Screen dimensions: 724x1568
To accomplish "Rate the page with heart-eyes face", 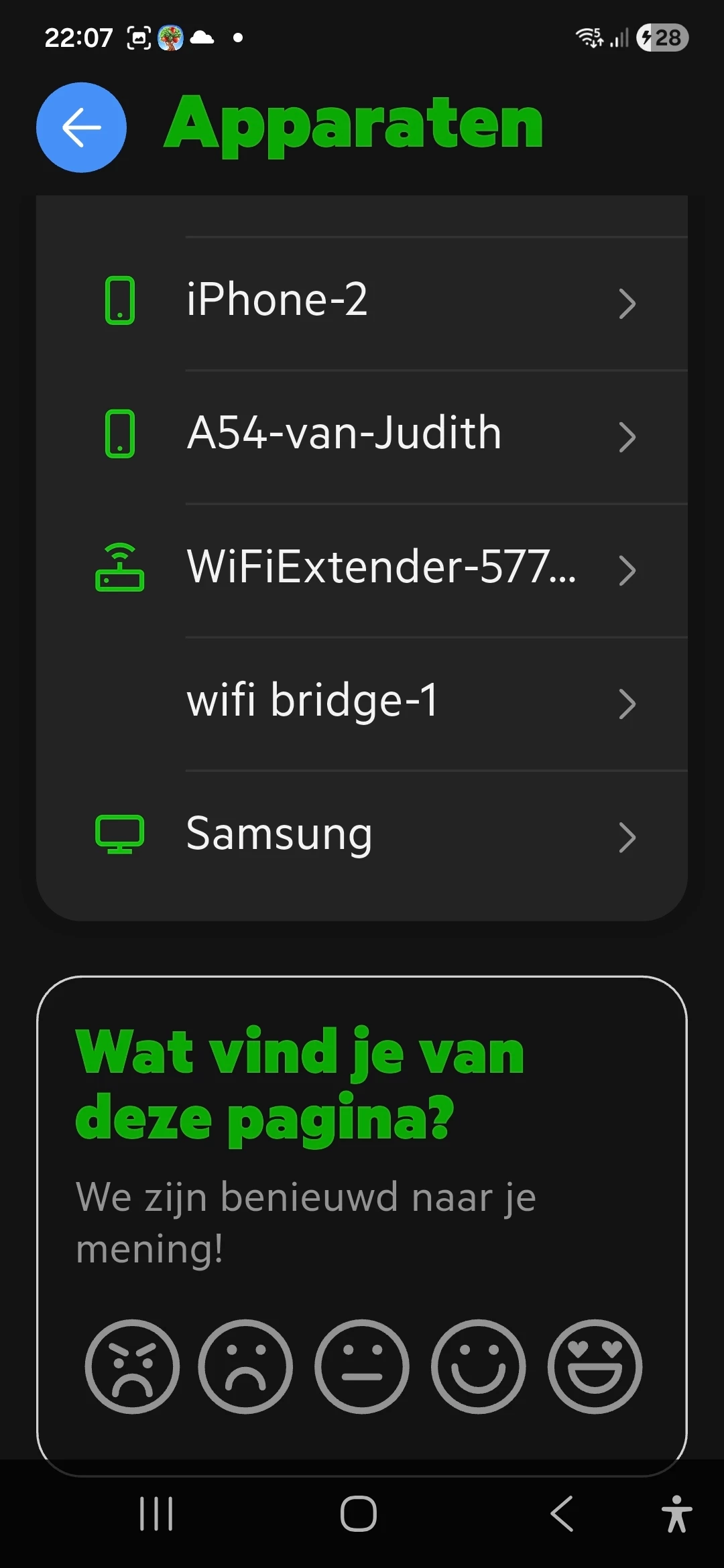I will (595, 1366).
